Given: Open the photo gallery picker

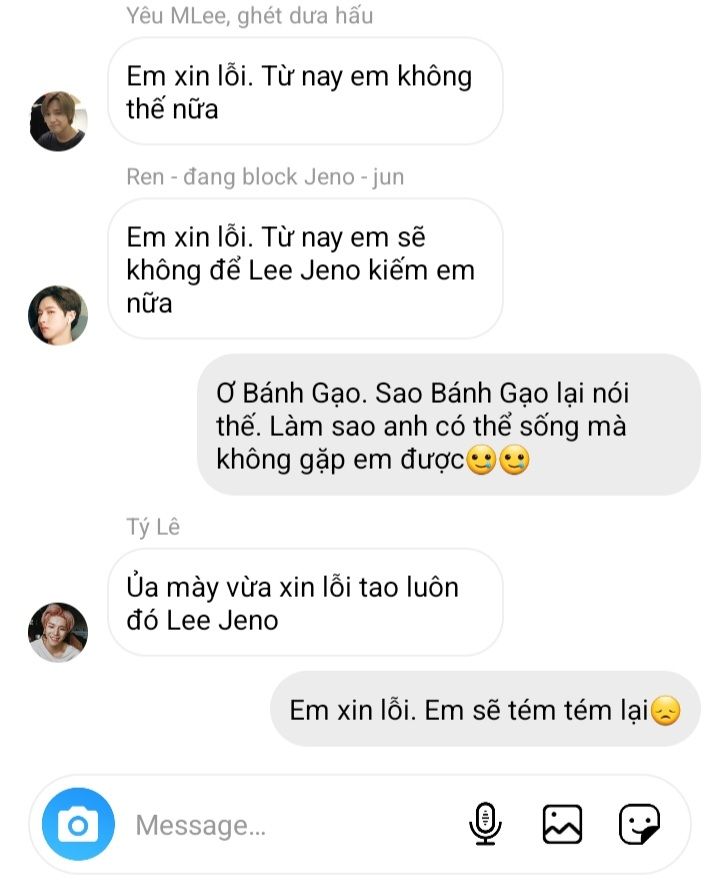Looking at the screenshot, I should click(x=562, y=825).
